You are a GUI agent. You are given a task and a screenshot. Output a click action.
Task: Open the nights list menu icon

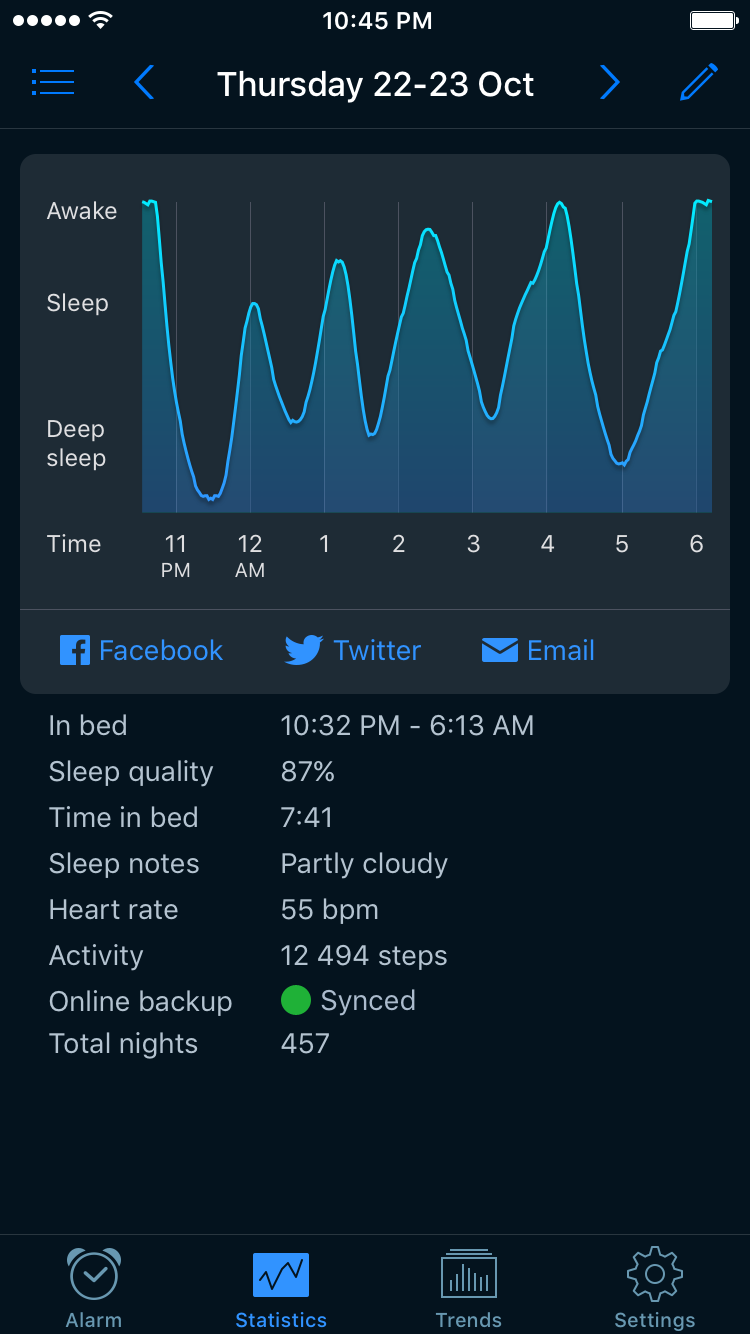tap(53, 82)
